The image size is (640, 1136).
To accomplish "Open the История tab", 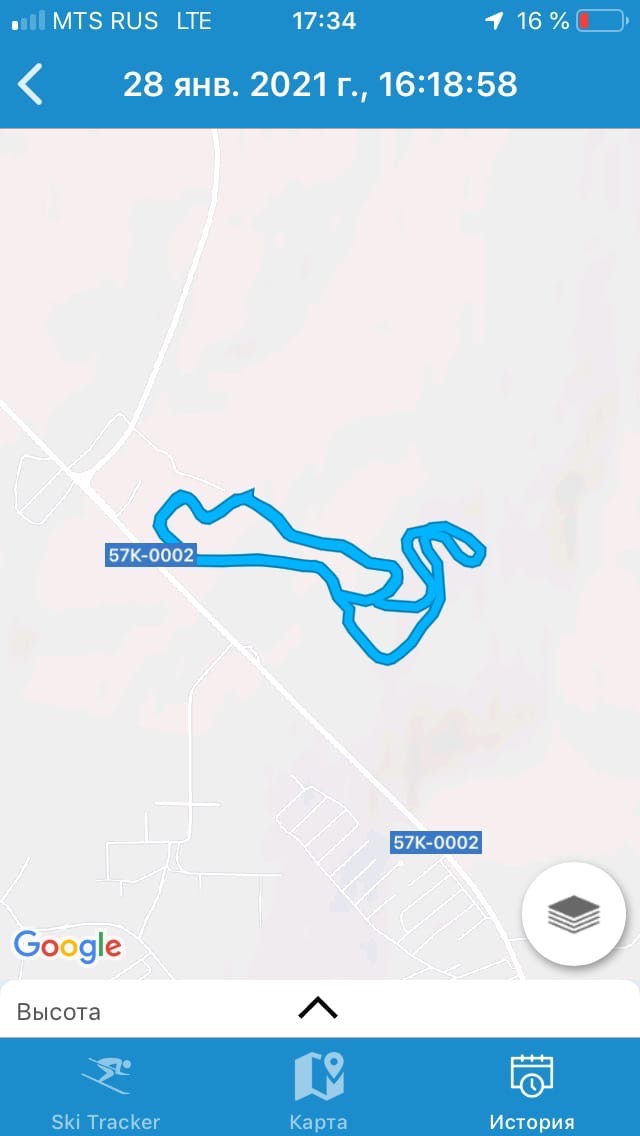I will point(531,1092).
